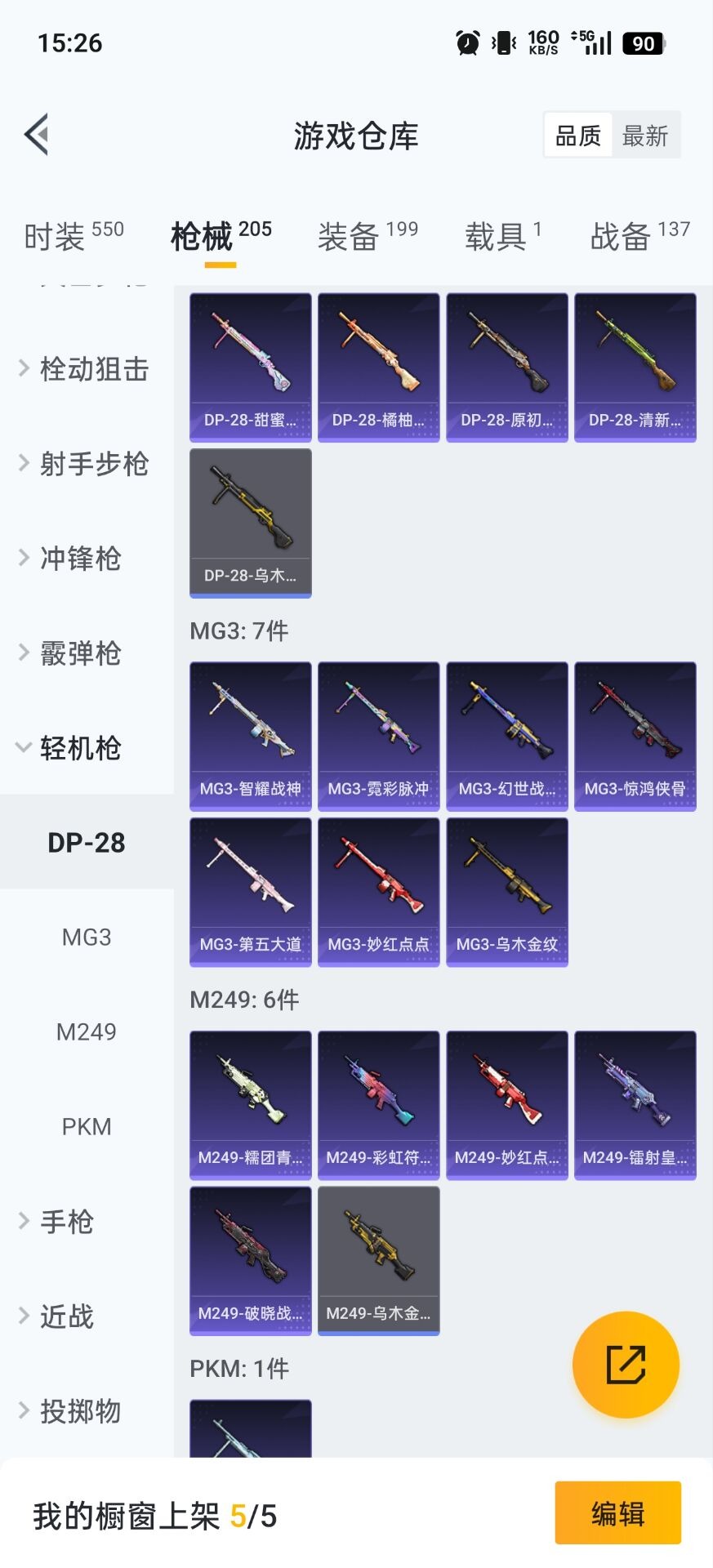
Task: Collapse the 轻机枪 category
Action: 78,748
